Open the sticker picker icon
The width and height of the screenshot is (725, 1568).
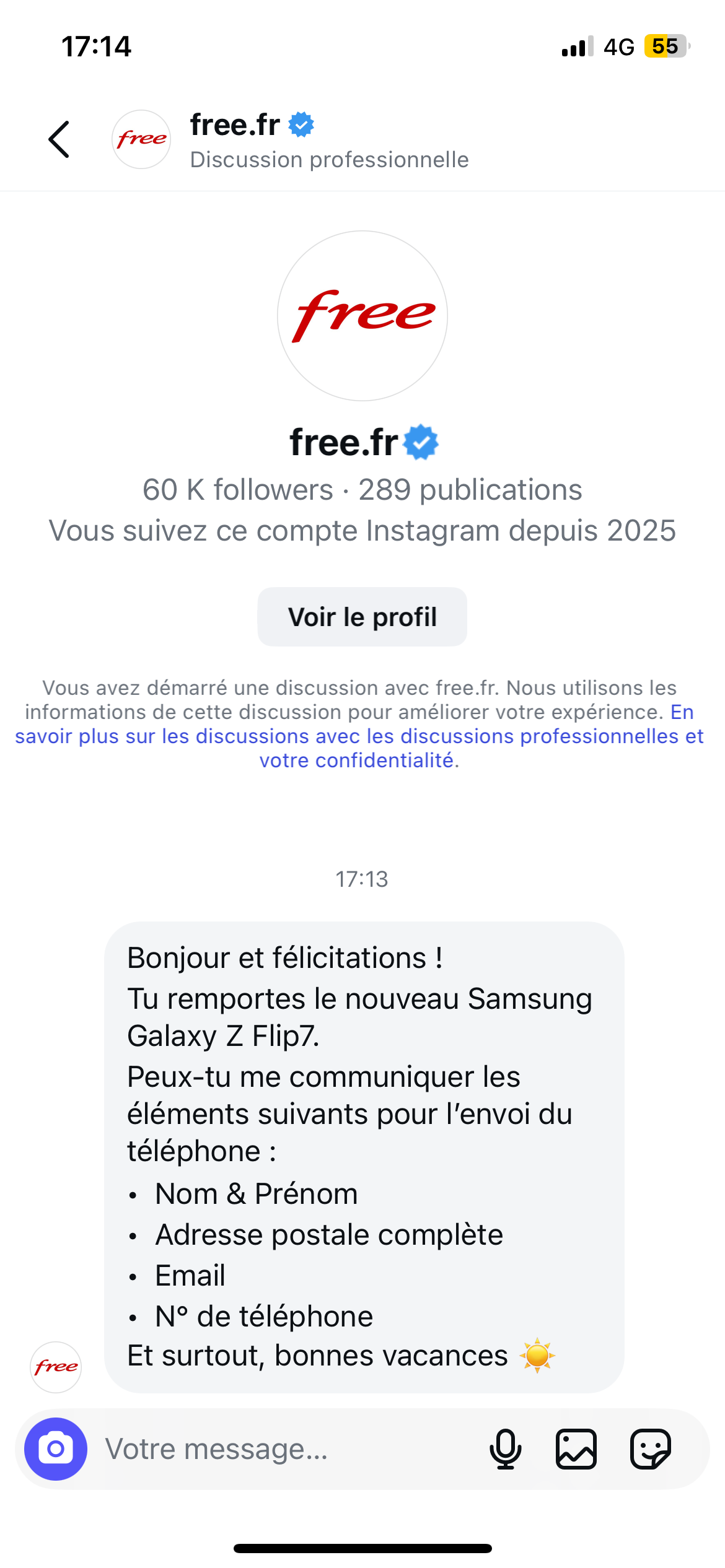pos(651,1449)
